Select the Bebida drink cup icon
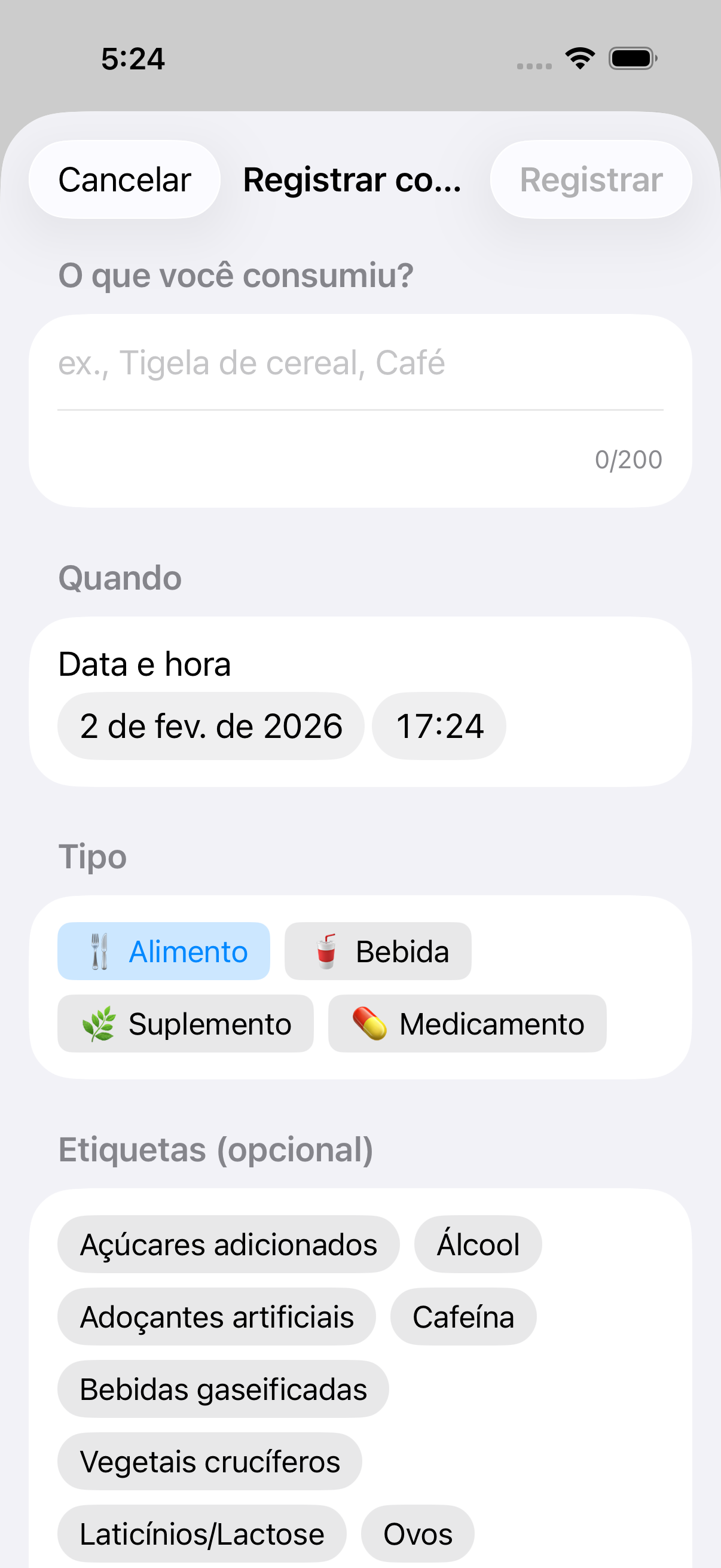721x1568 pixels. (324, 951)
